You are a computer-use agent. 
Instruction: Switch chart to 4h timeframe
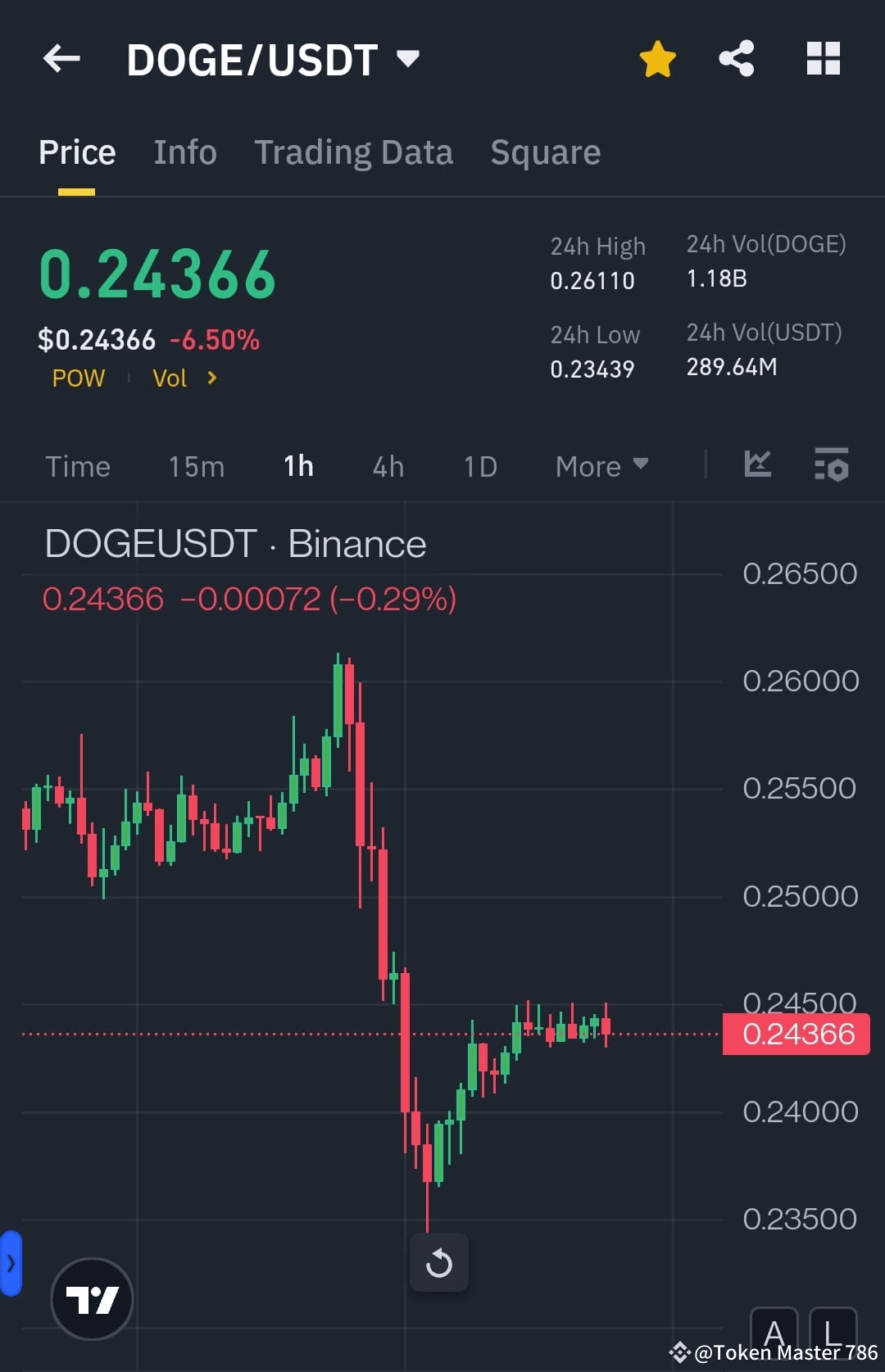pyautogui.click(x=387, y=465)
